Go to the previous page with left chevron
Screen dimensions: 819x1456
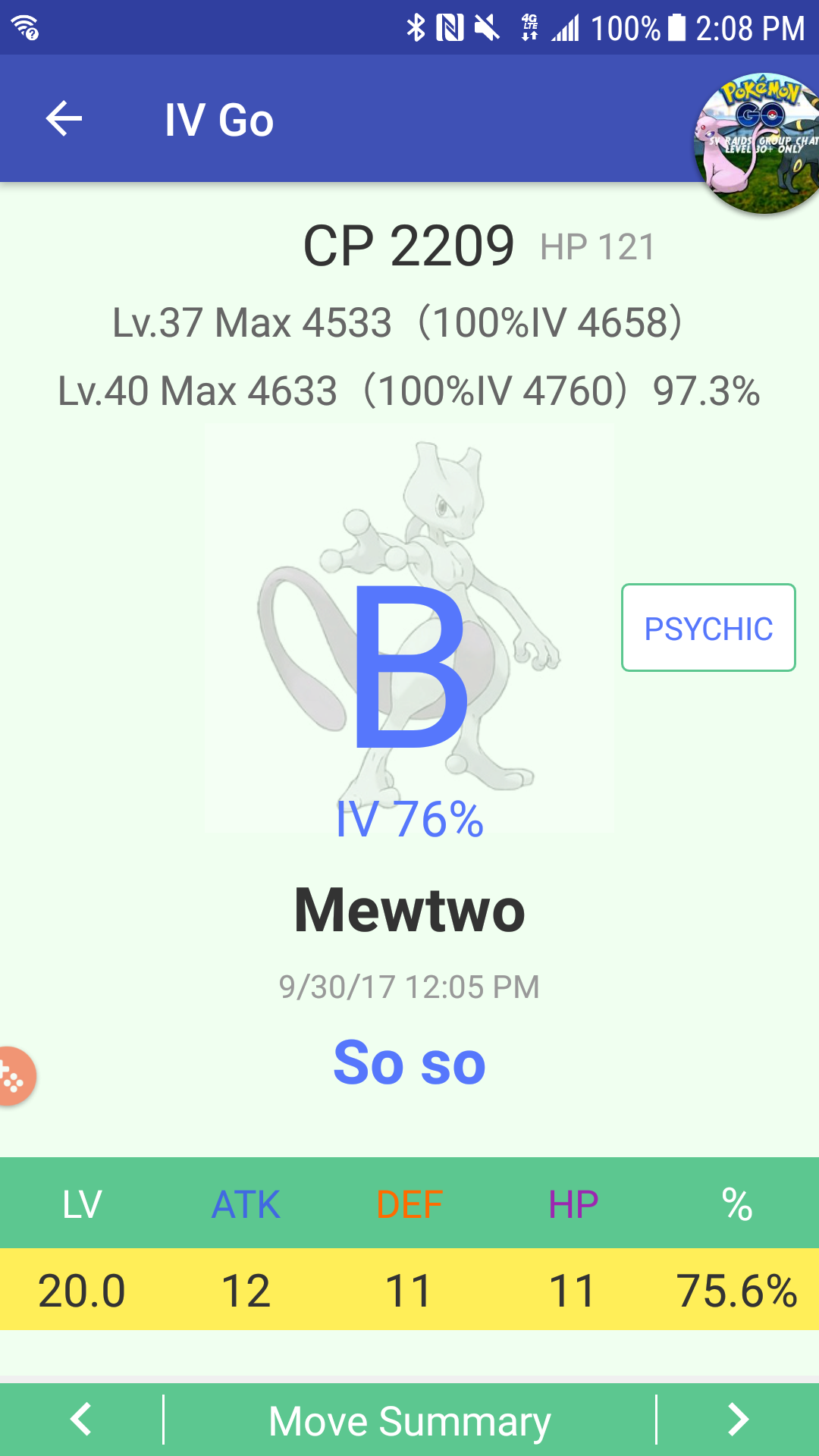[81, 1420]
